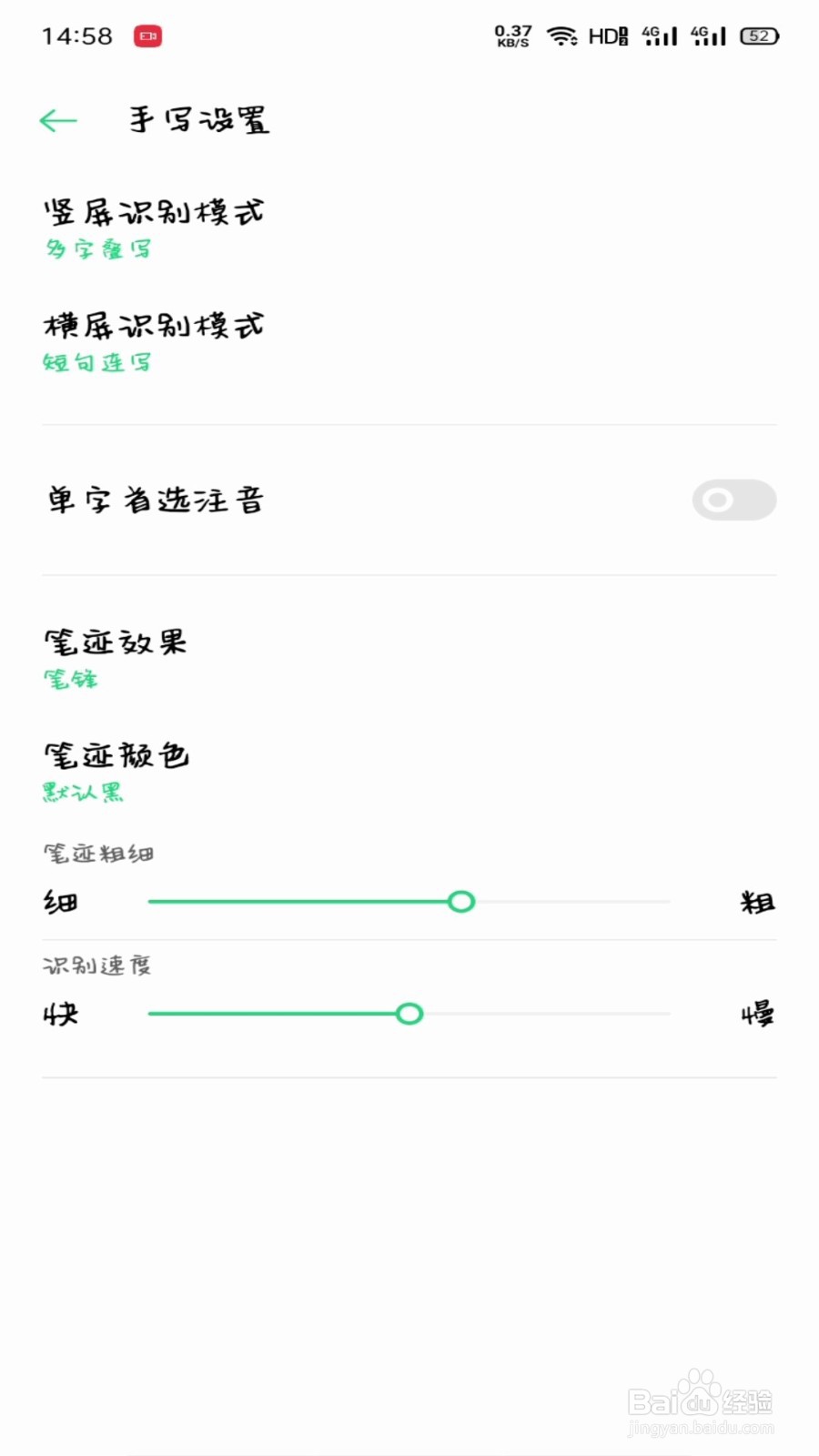
Task: Tap the 识别速度 slider handle
Action: 409,1014
